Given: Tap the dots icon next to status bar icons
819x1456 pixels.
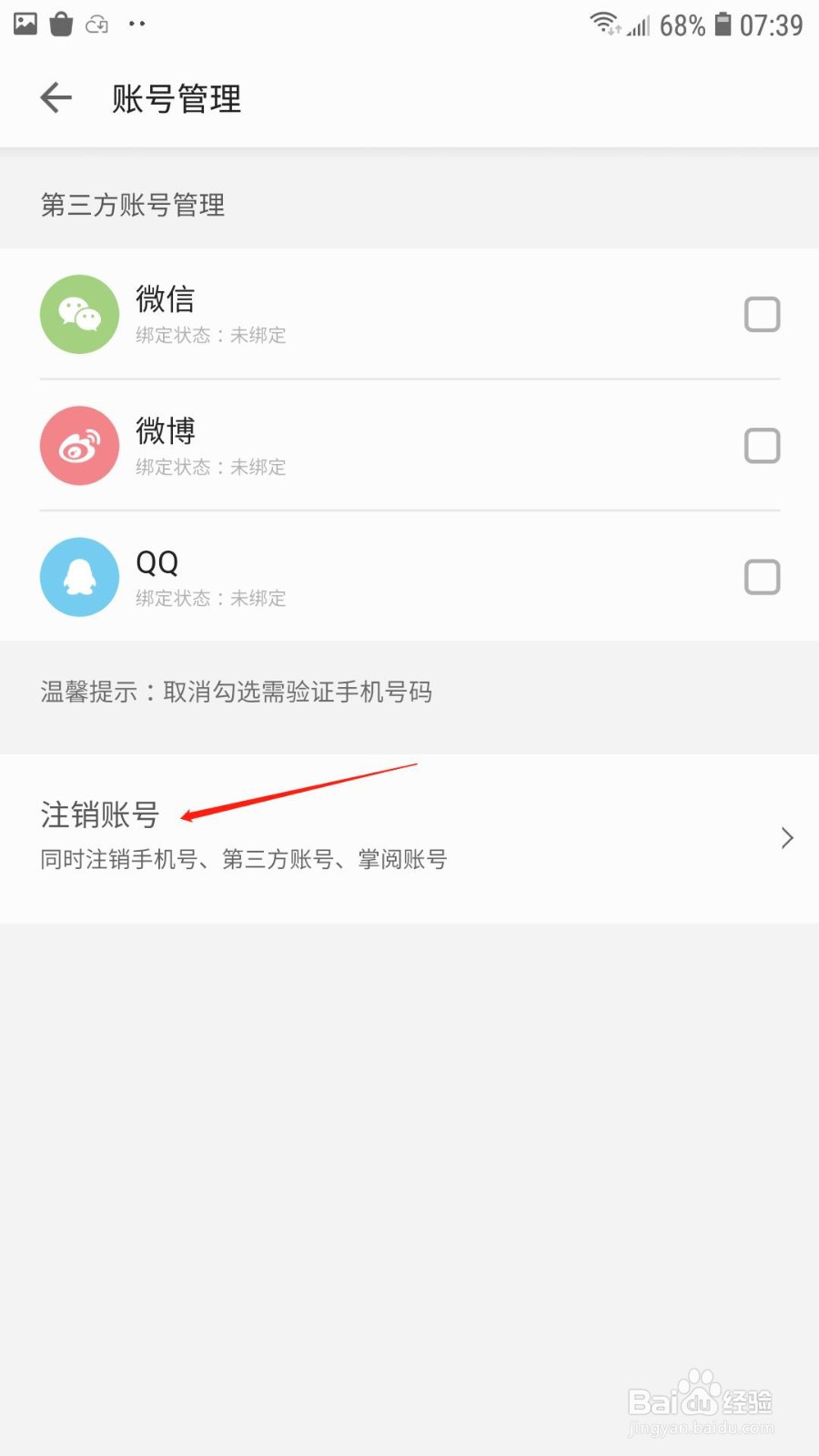Looking at the screenshot, I should [136, 23].
